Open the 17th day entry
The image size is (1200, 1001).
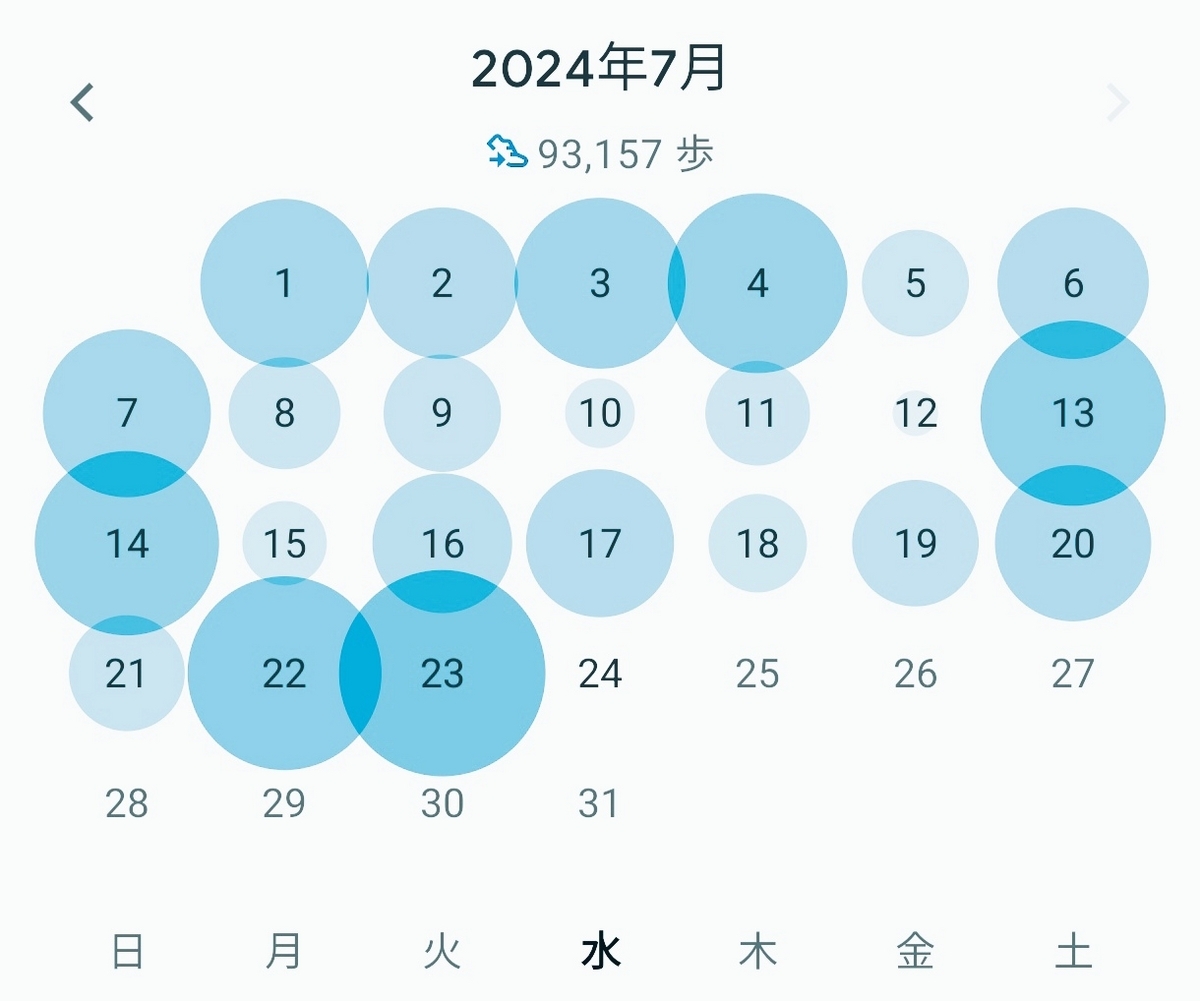tap(600, 544)
